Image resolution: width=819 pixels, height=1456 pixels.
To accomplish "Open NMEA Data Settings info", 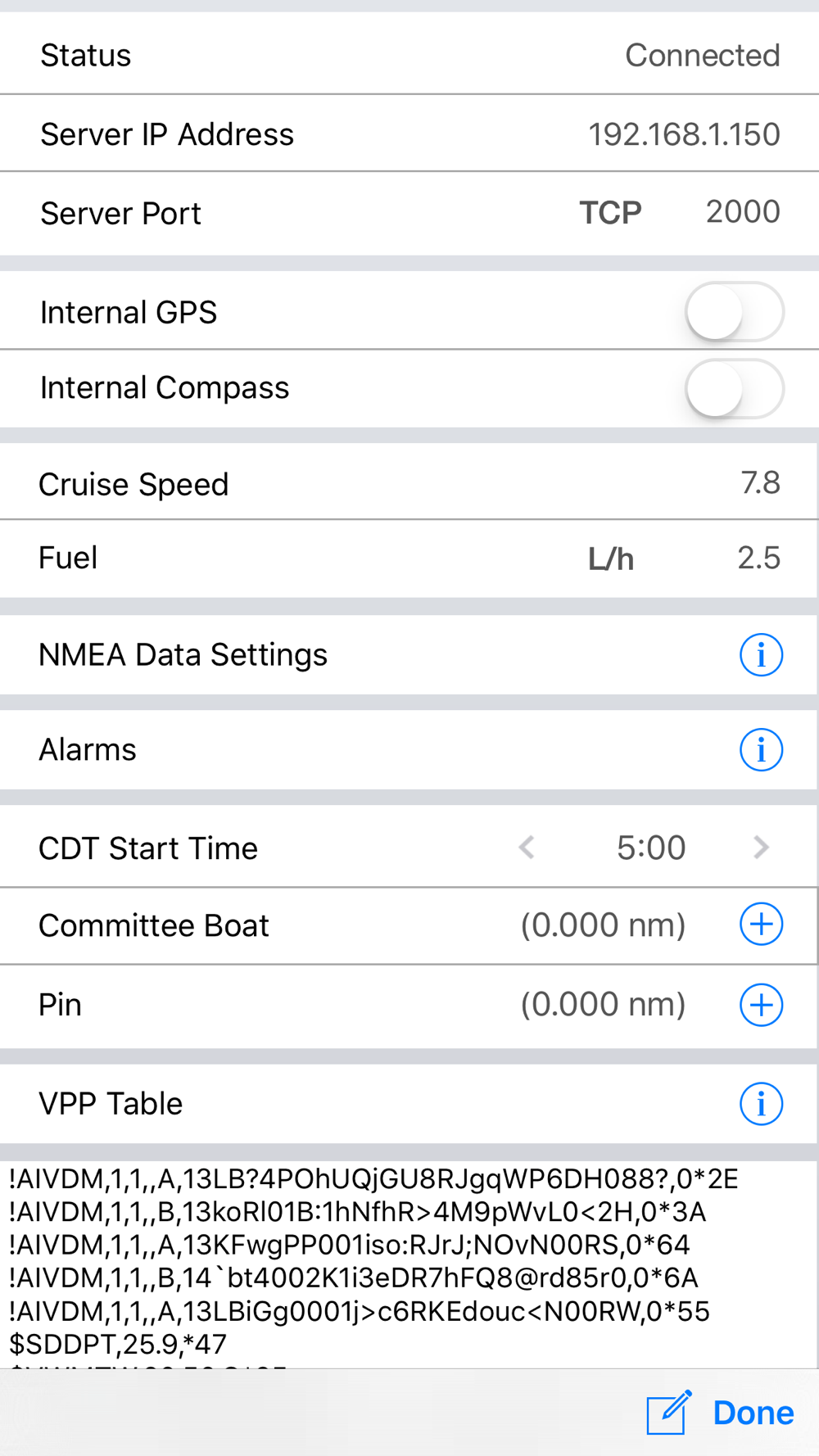I will (762, 655).
